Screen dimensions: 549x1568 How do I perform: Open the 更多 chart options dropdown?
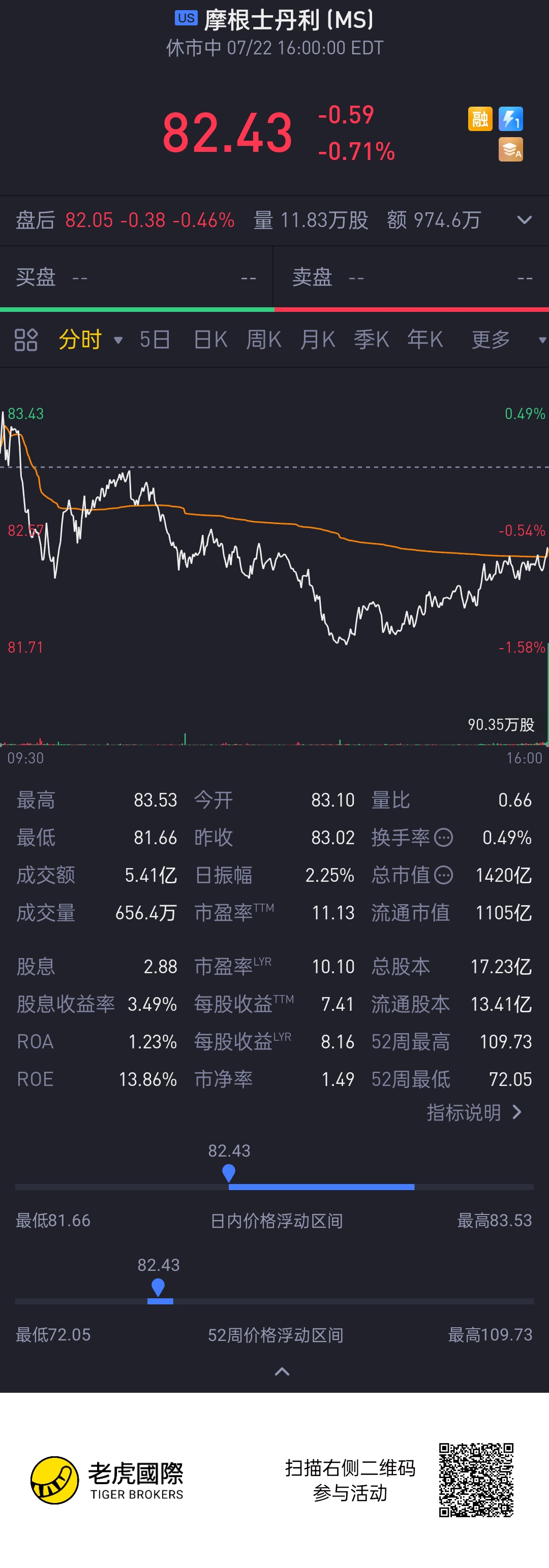(x=506, y=340)
